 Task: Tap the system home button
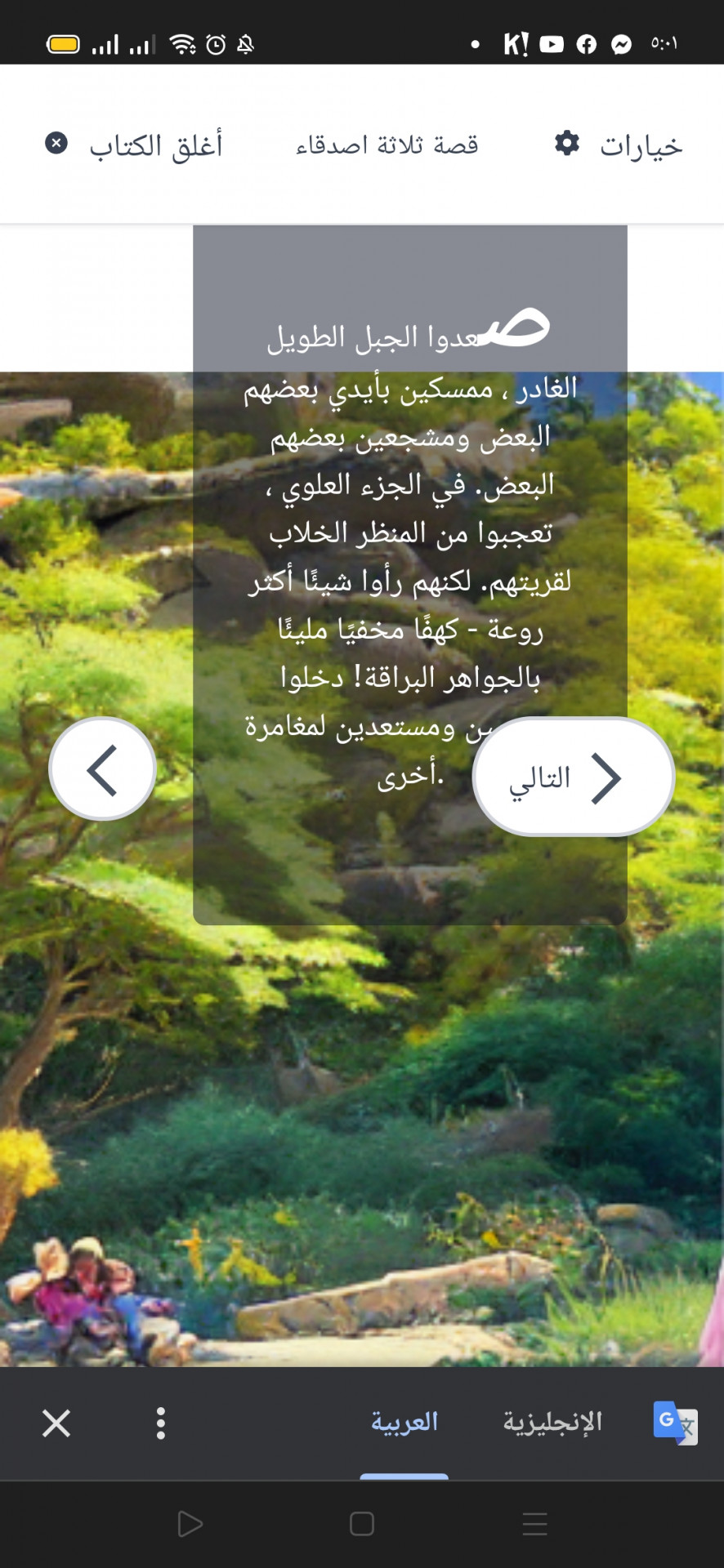click(362, 1524)
